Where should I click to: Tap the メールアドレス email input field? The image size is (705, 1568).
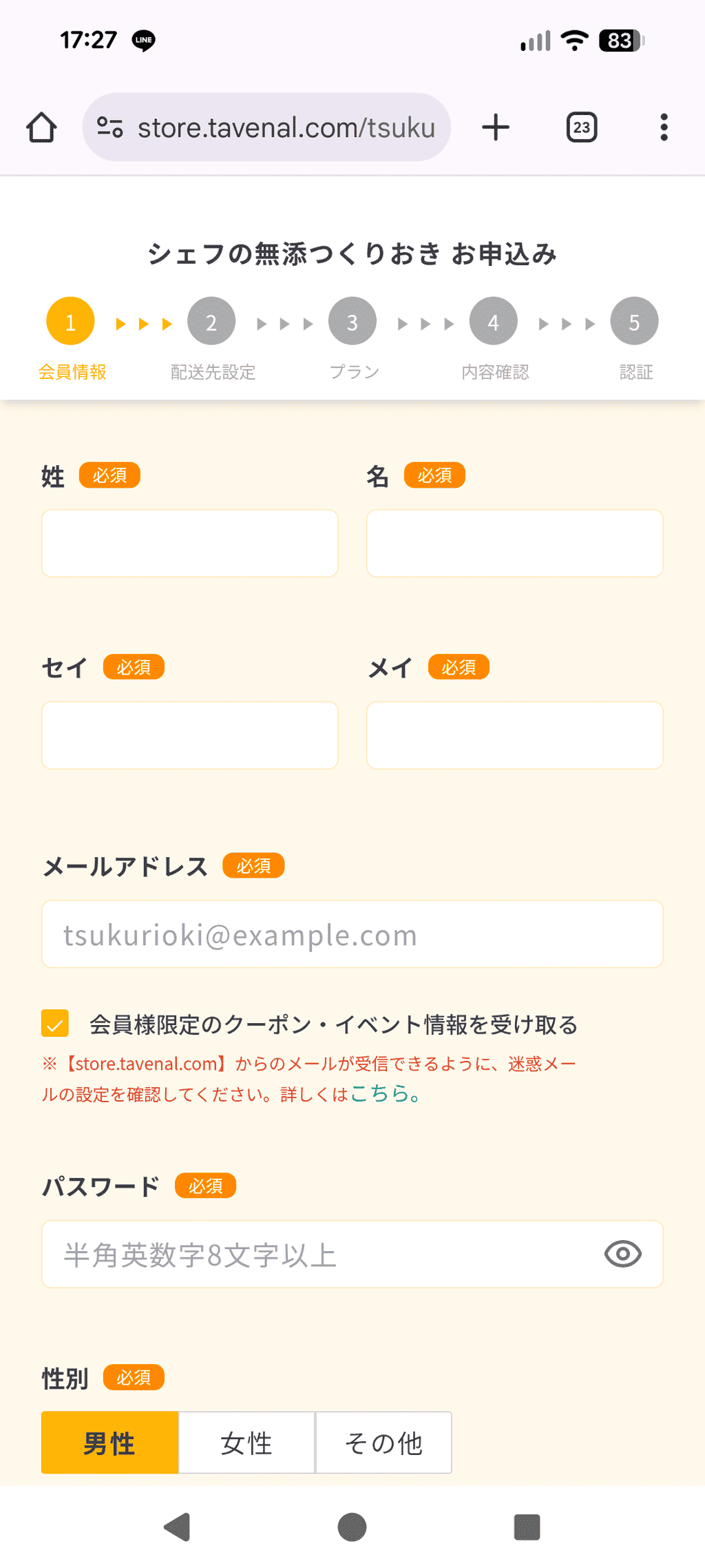(352, 934)
